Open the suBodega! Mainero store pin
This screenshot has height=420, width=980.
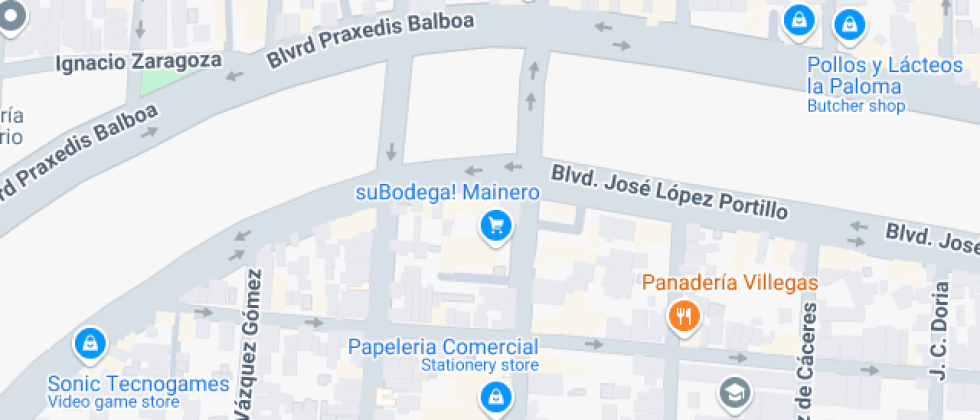[x=495, y=225]
